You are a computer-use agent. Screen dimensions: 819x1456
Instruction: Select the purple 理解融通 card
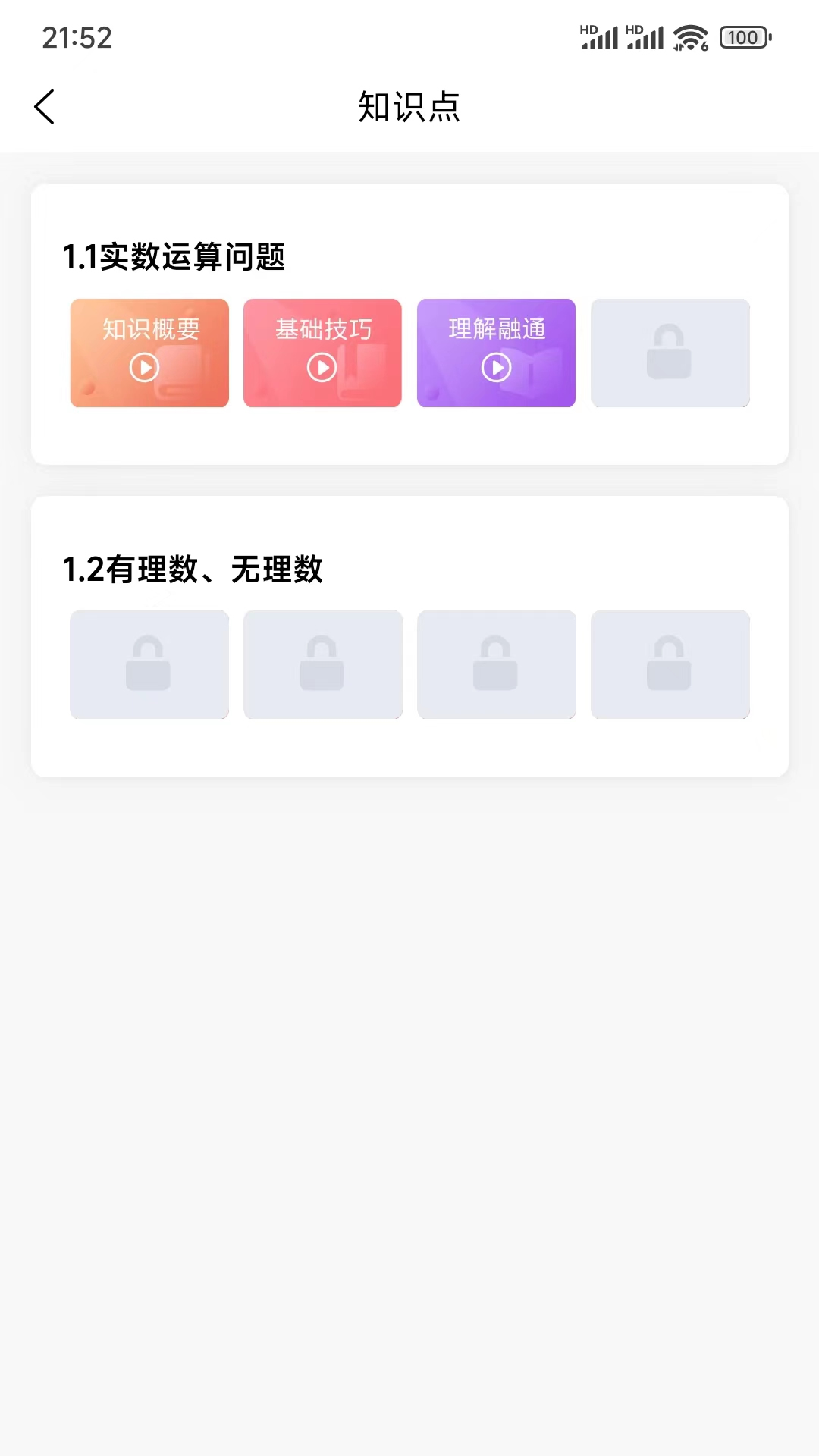(496, 353)
